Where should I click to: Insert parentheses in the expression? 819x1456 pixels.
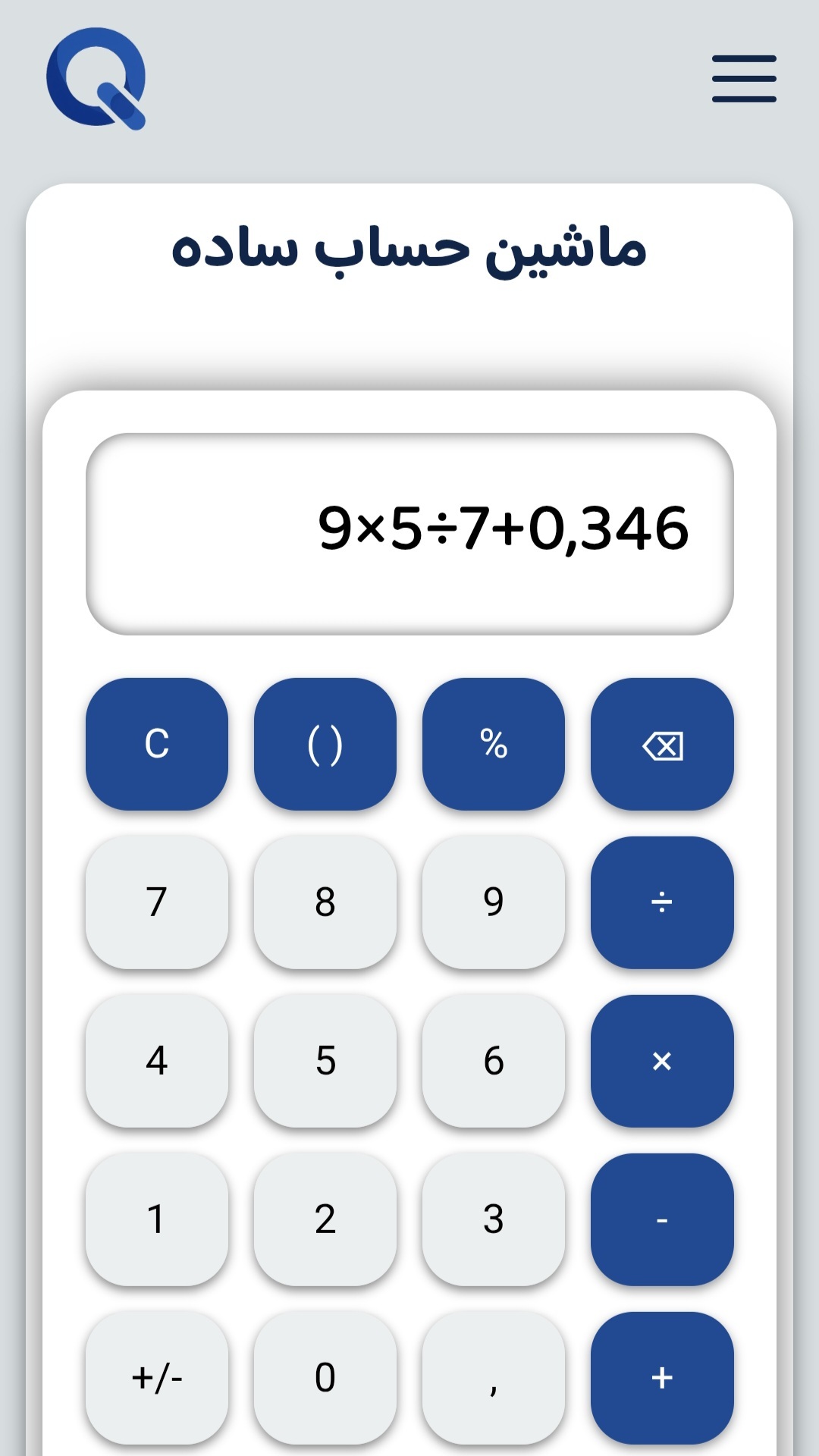pyautogui.click(x=325, y=744)
